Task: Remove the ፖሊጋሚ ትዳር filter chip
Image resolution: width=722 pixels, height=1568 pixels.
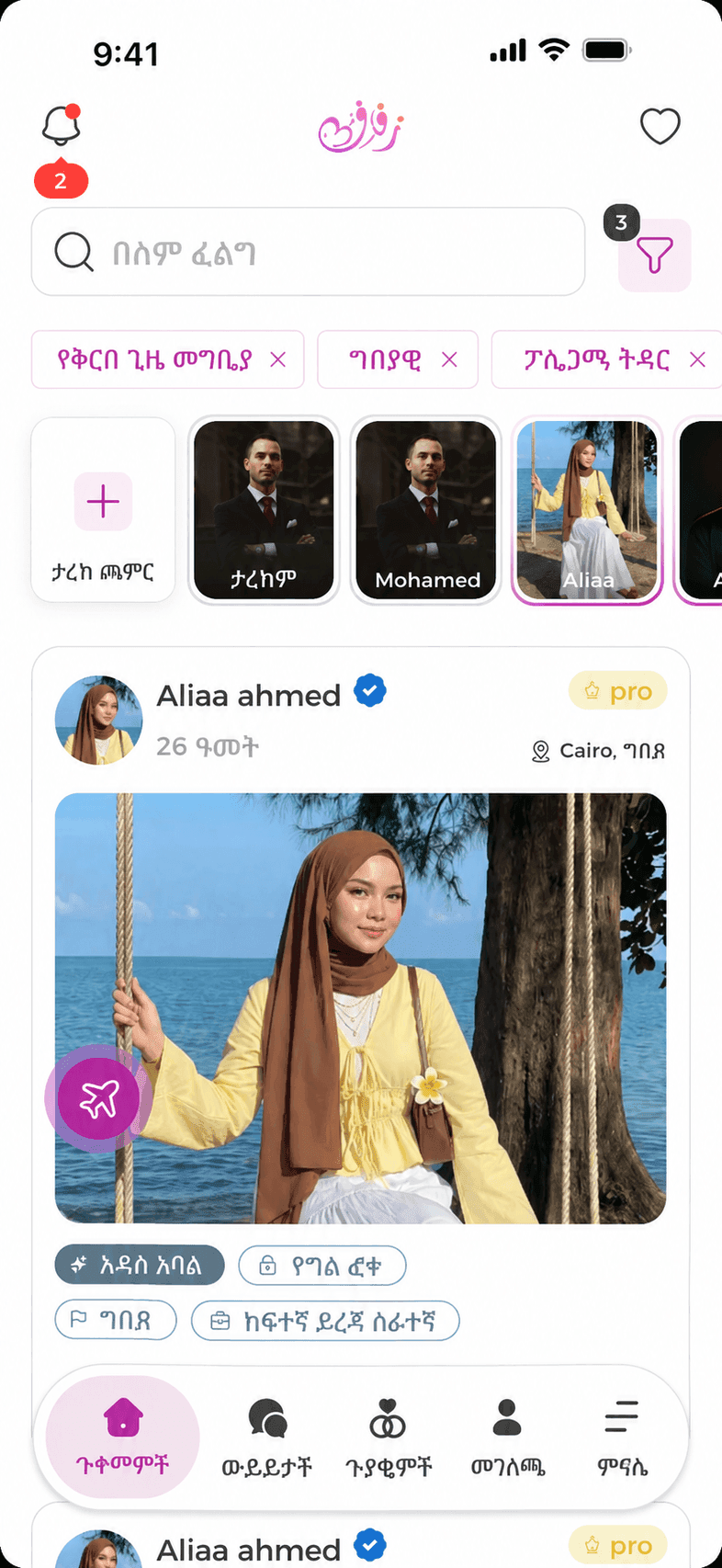Action: (698, 359)
